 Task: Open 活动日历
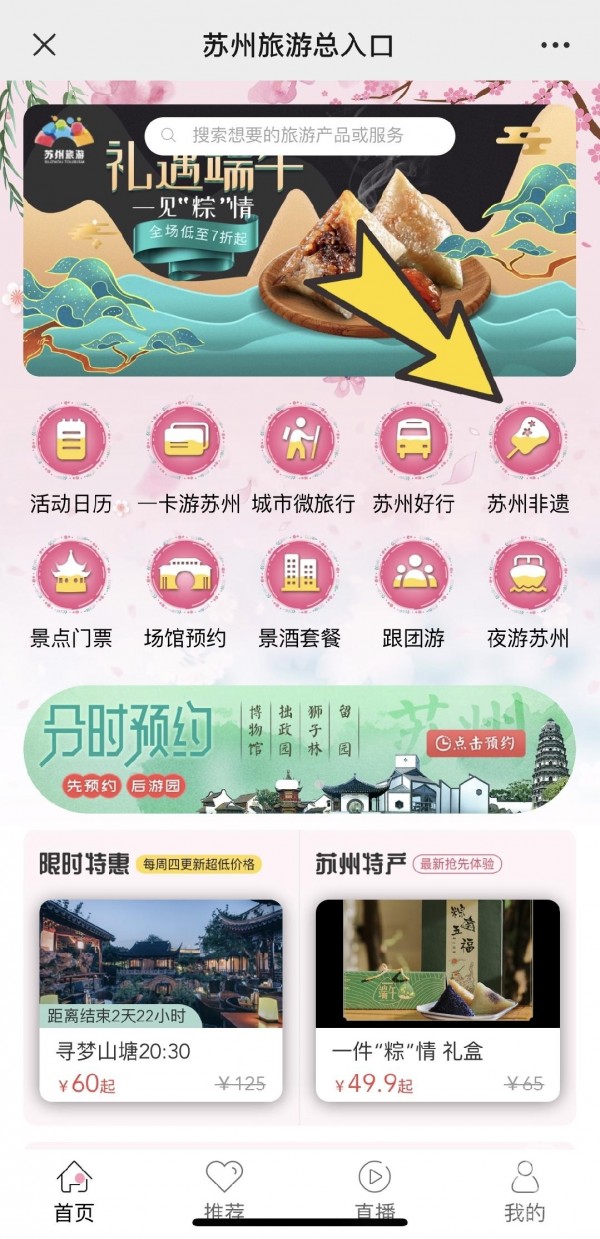[70, 443]
